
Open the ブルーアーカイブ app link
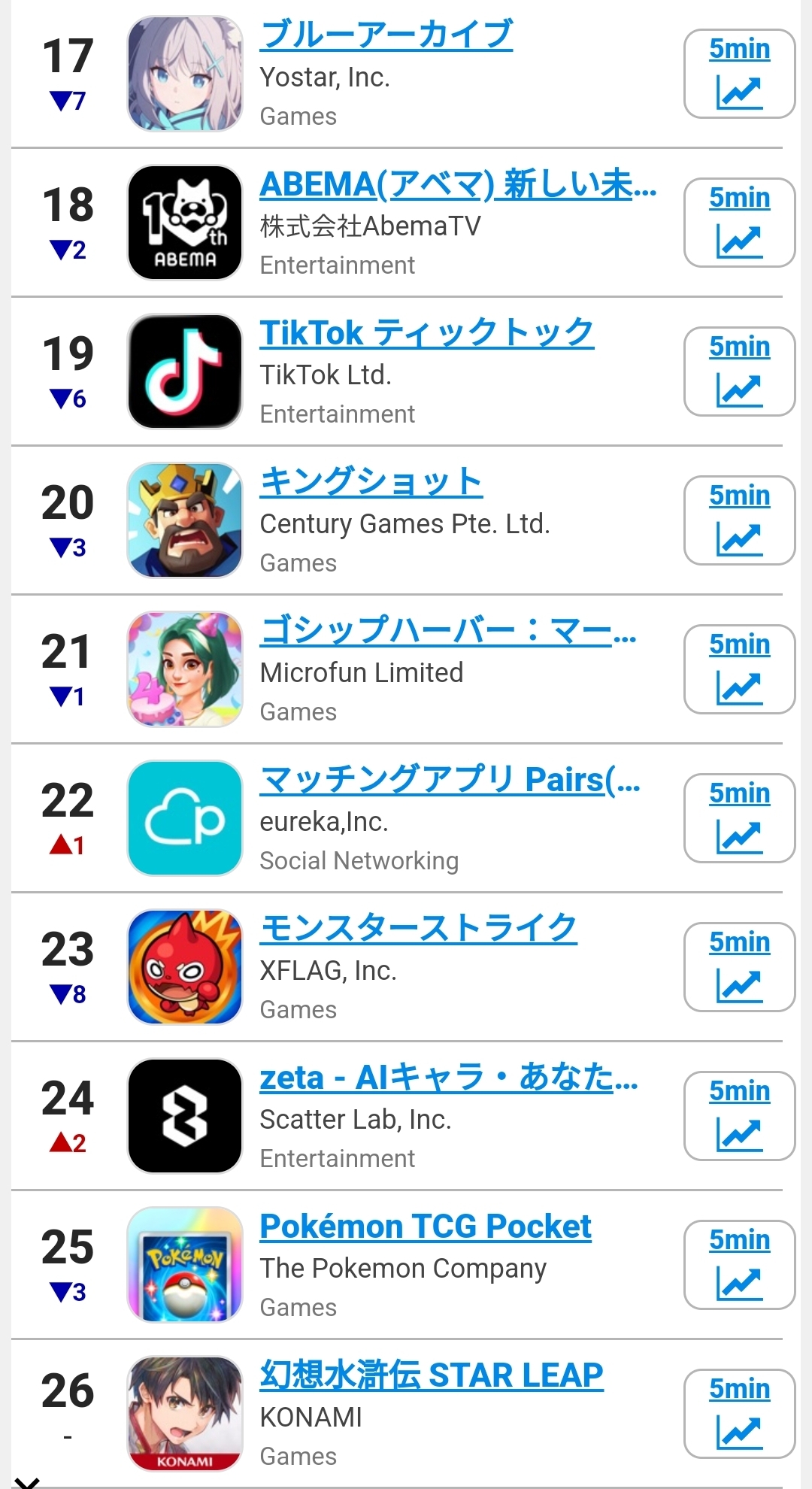click(x=386, y=35)
